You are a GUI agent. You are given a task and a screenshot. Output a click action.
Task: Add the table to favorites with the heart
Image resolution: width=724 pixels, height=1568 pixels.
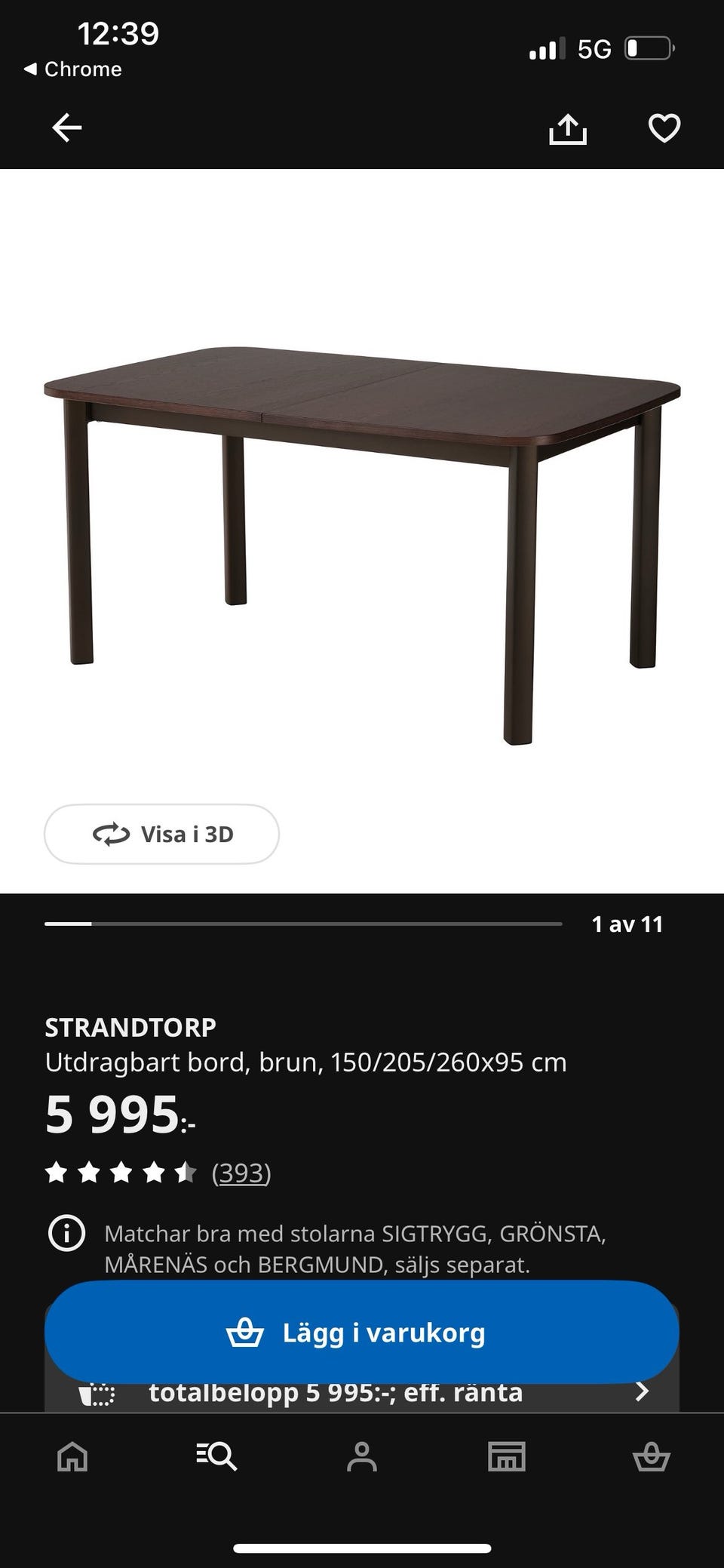pos(664,128)
